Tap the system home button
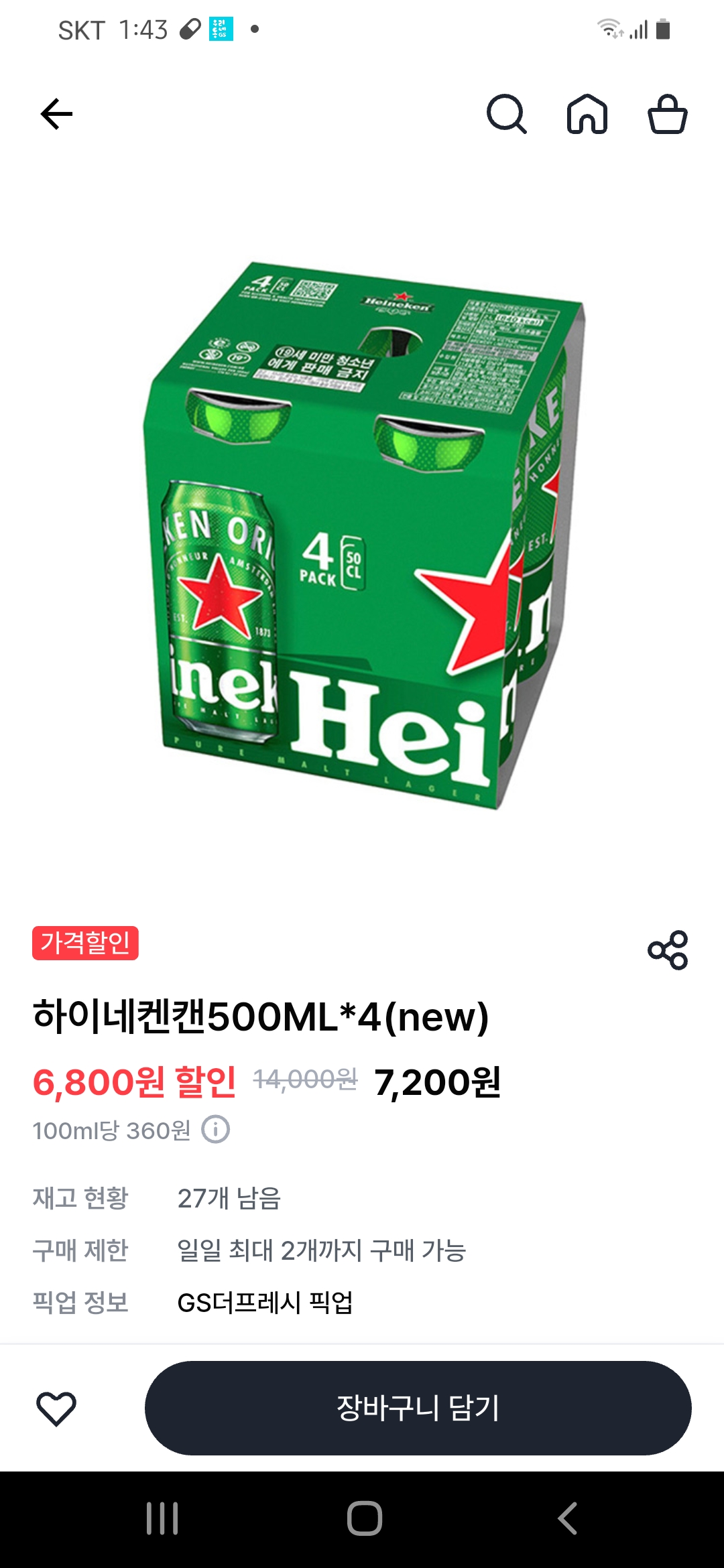The image size is (724, 1568). point(364,1518)
